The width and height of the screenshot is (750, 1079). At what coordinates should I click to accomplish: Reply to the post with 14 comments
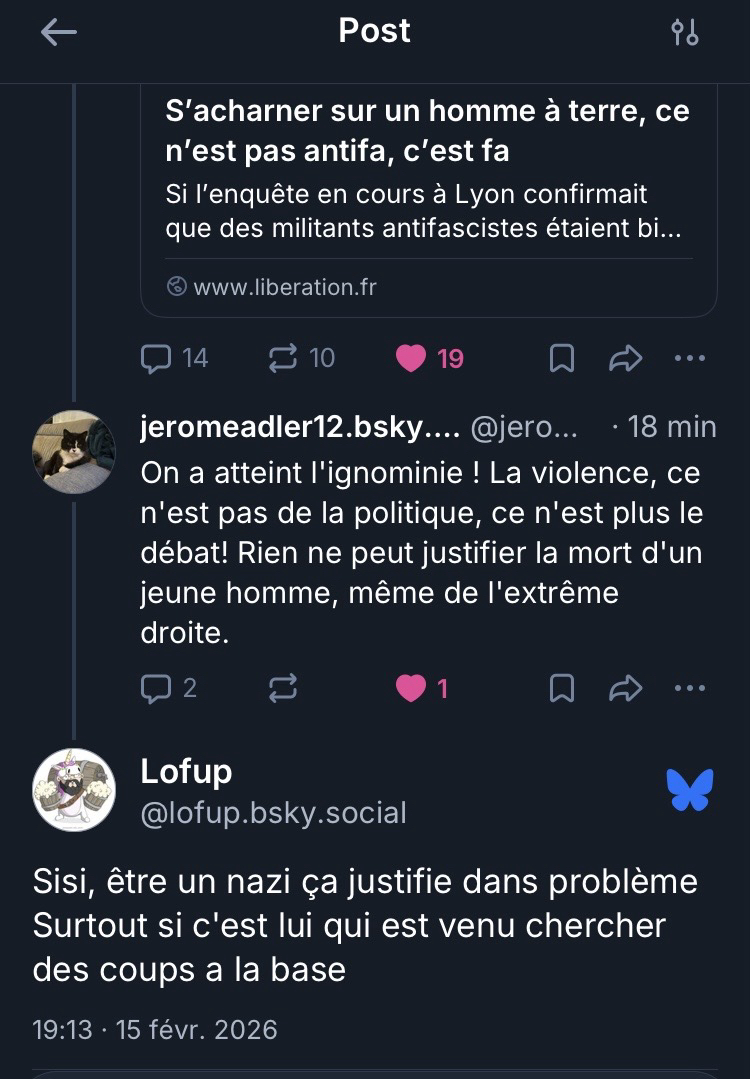[157, 358]
